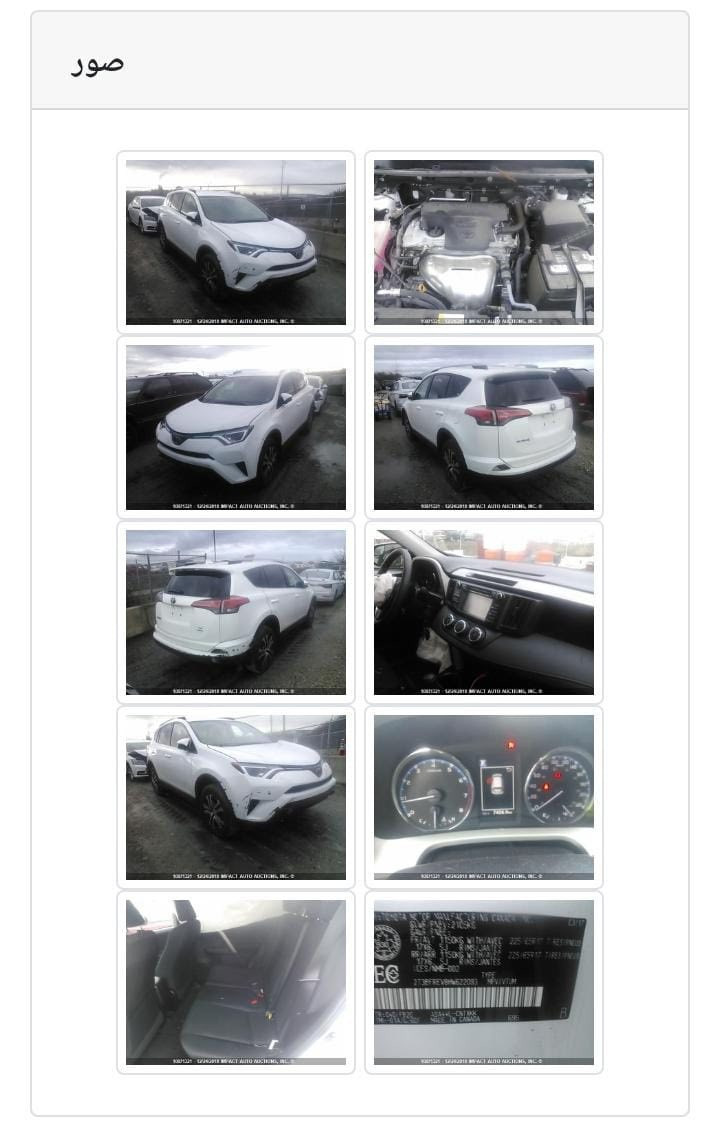The height and width of the screenshot is (1136, 720).
Task: Open the VIN label sticker photo
Action: pos(484,982)
